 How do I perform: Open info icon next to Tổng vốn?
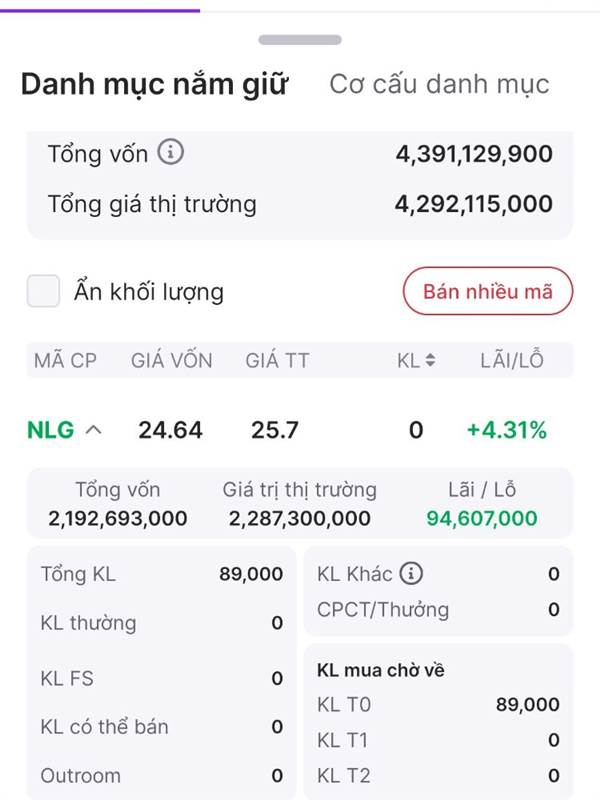(x=170, y=152)
